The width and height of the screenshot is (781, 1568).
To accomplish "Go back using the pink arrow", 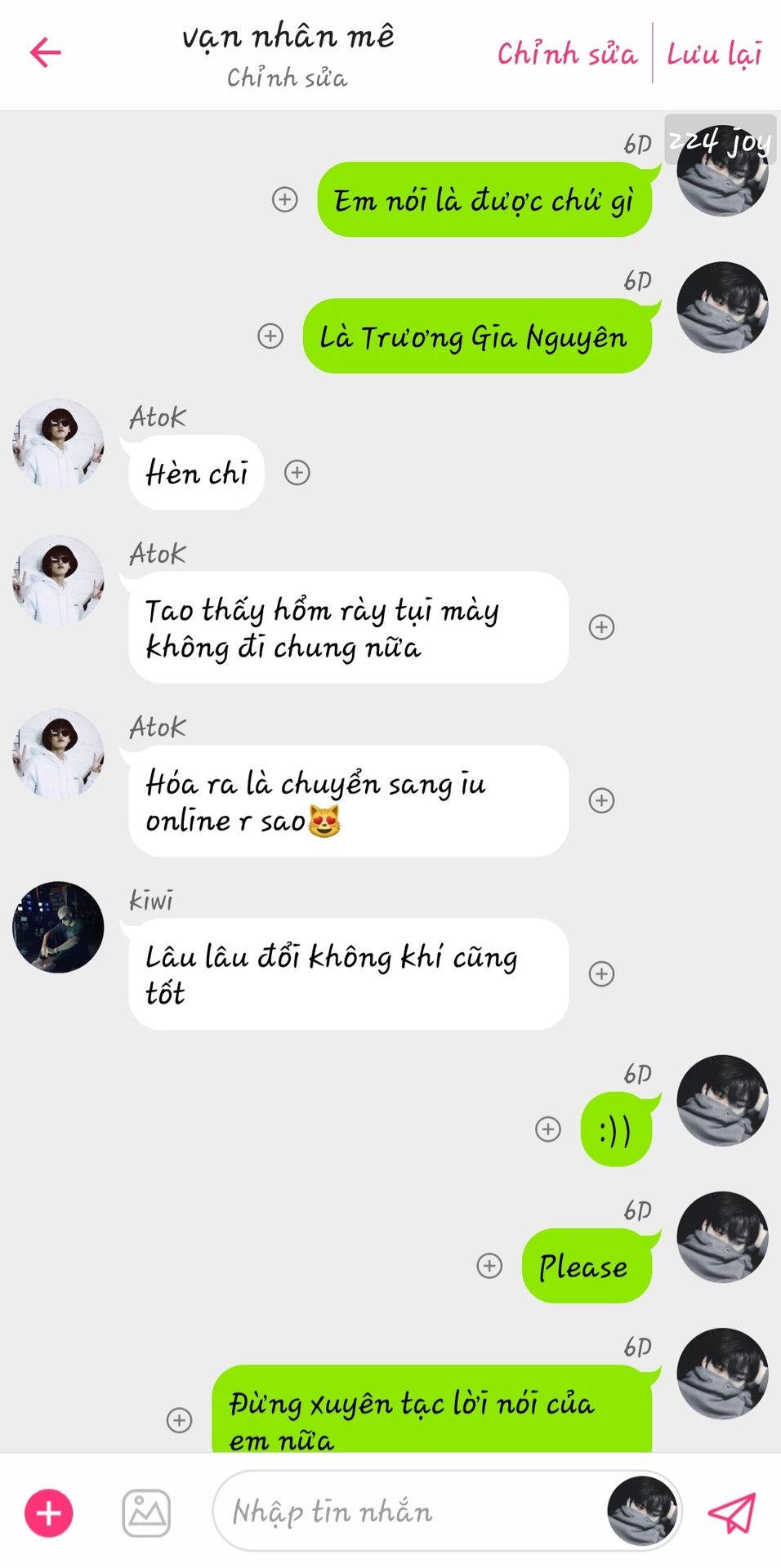I will (46, 53).
